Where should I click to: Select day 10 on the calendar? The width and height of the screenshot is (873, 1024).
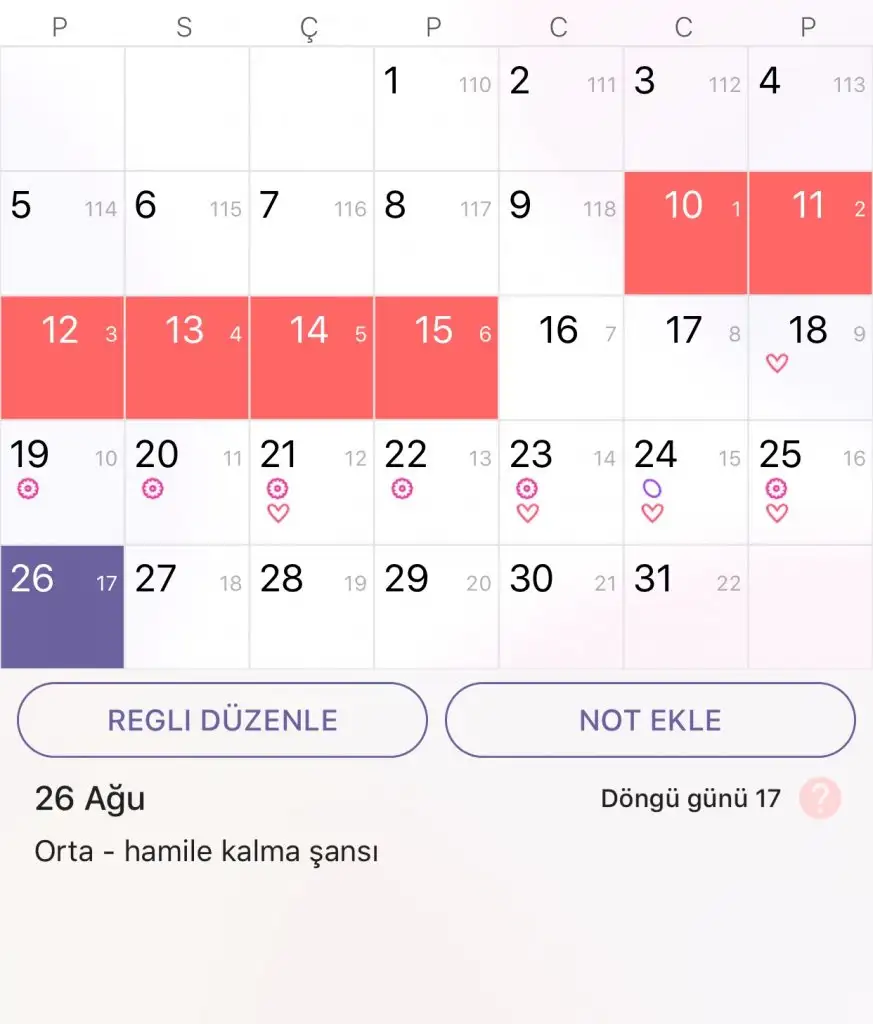685,232
